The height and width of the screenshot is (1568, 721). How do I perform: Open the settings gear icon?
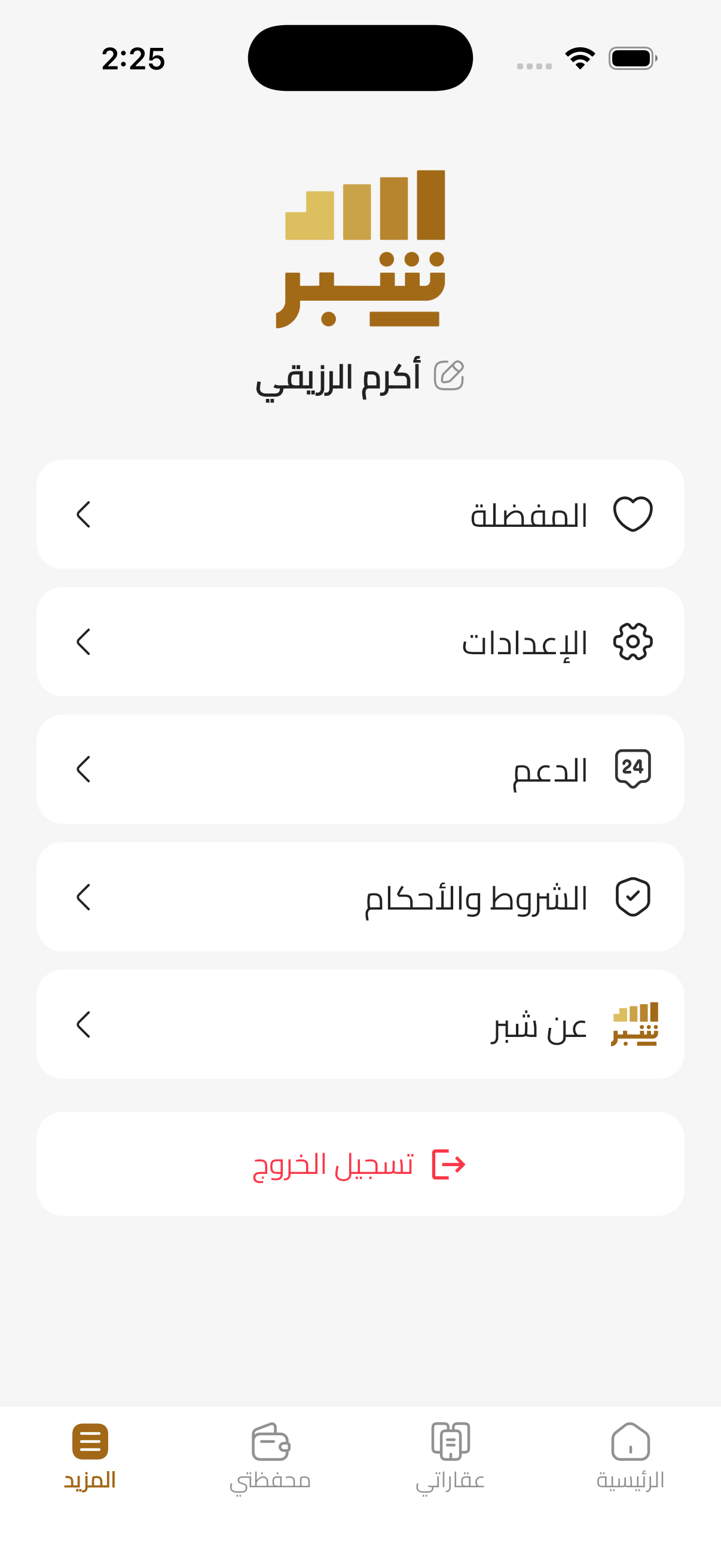click(x=633, y=641)
